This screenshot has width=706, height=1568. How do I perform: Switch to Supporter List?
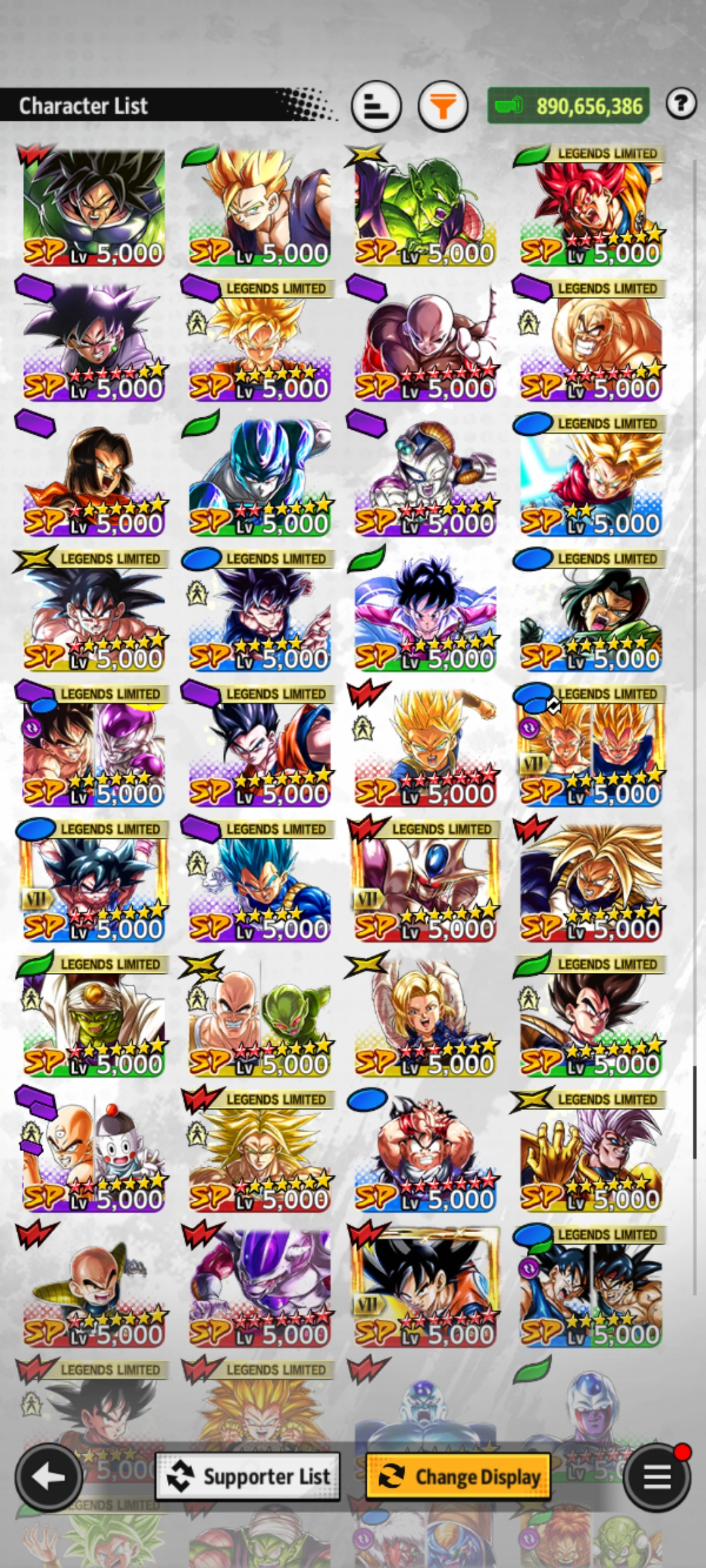248,1477
